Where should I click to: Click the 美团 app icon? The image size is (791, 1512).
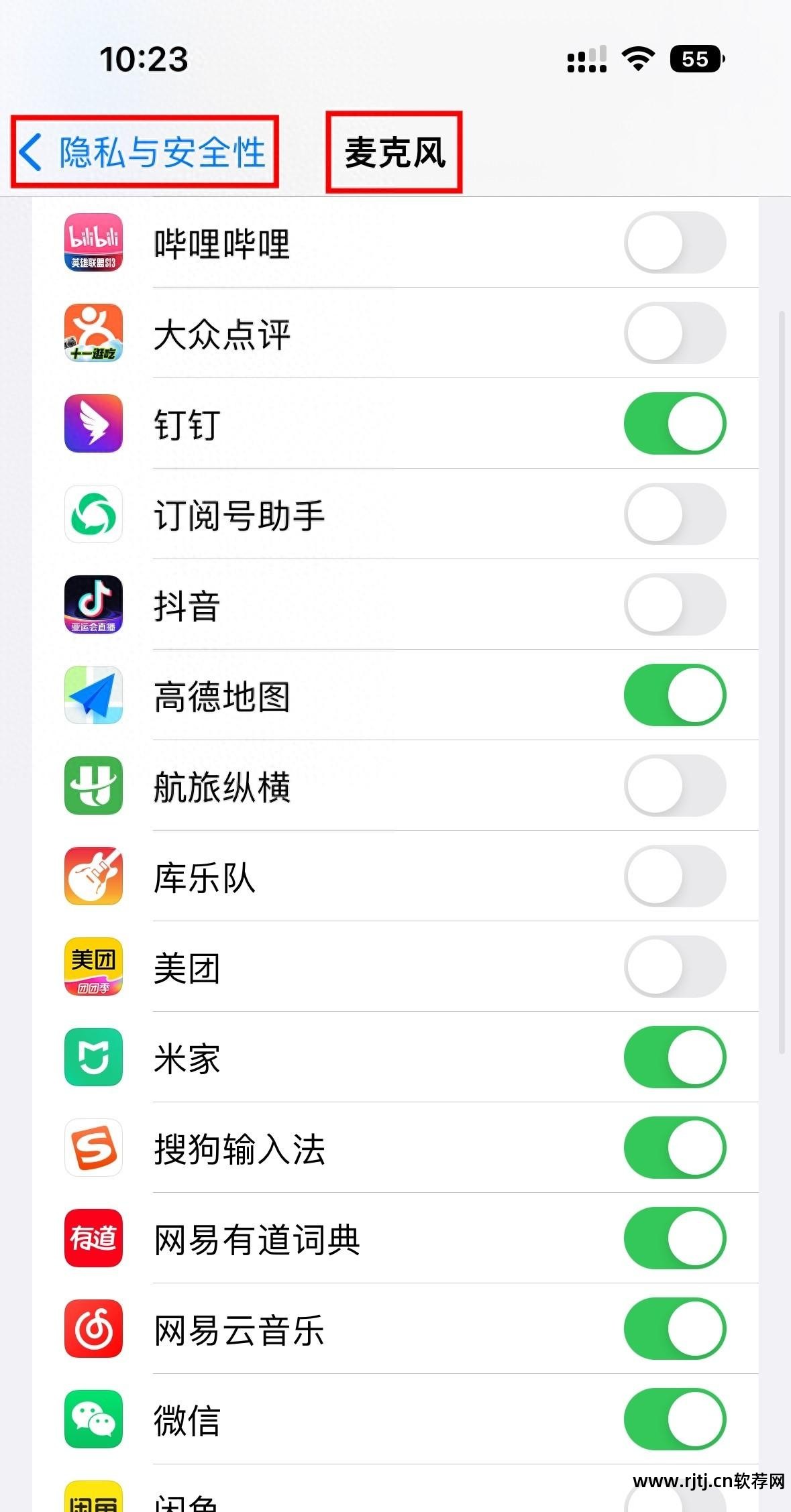point(93,967)
